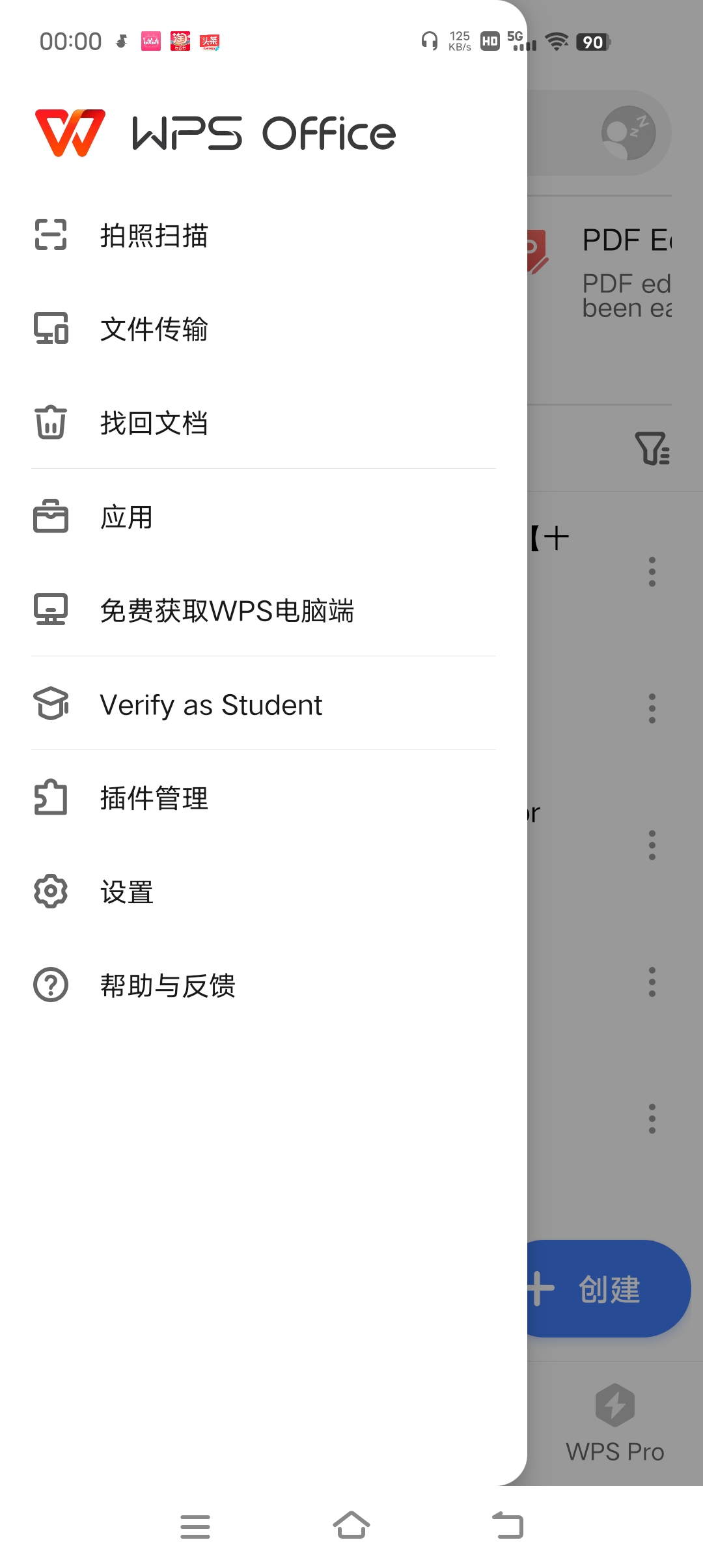
Task: Open 找回文档 to recover documents
Action: pyautogui.click(x=154, y=423)
